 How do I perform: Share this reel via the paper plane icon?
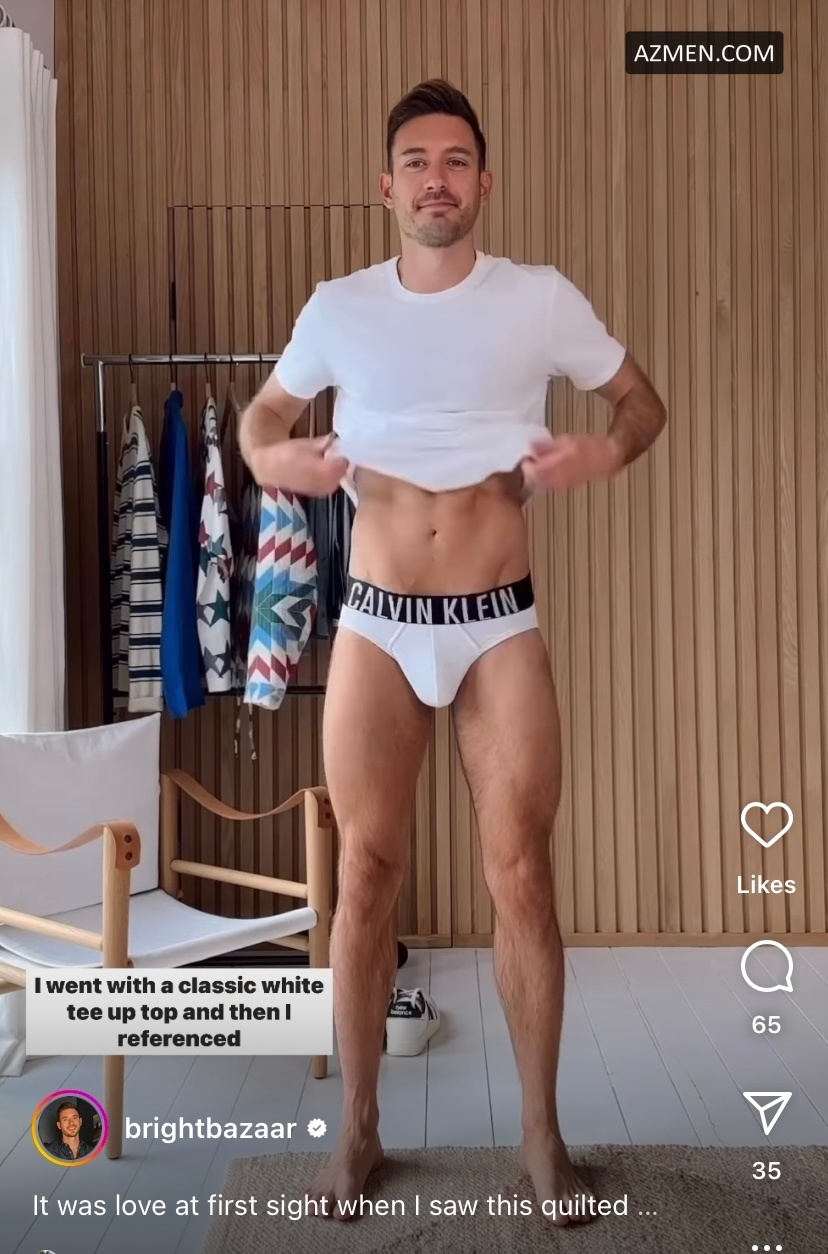(x=767, y=1113)
